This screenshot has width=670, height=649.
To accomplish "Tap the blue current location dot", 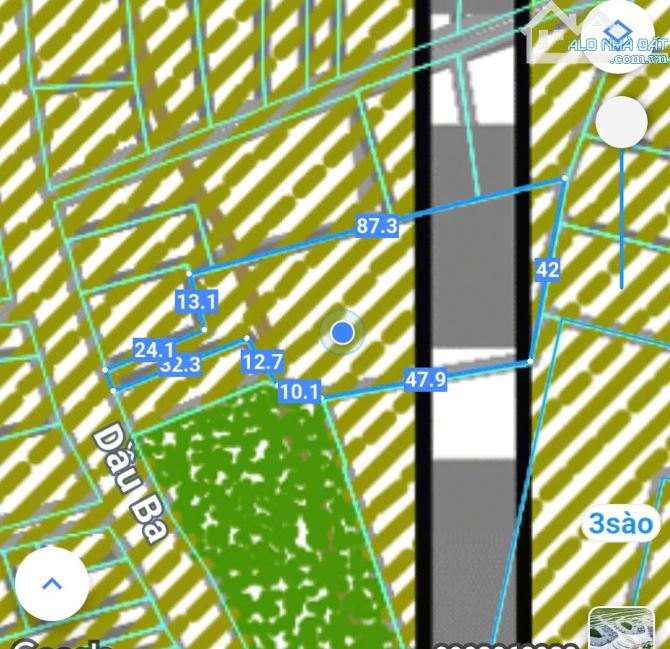I will point(343,332).
